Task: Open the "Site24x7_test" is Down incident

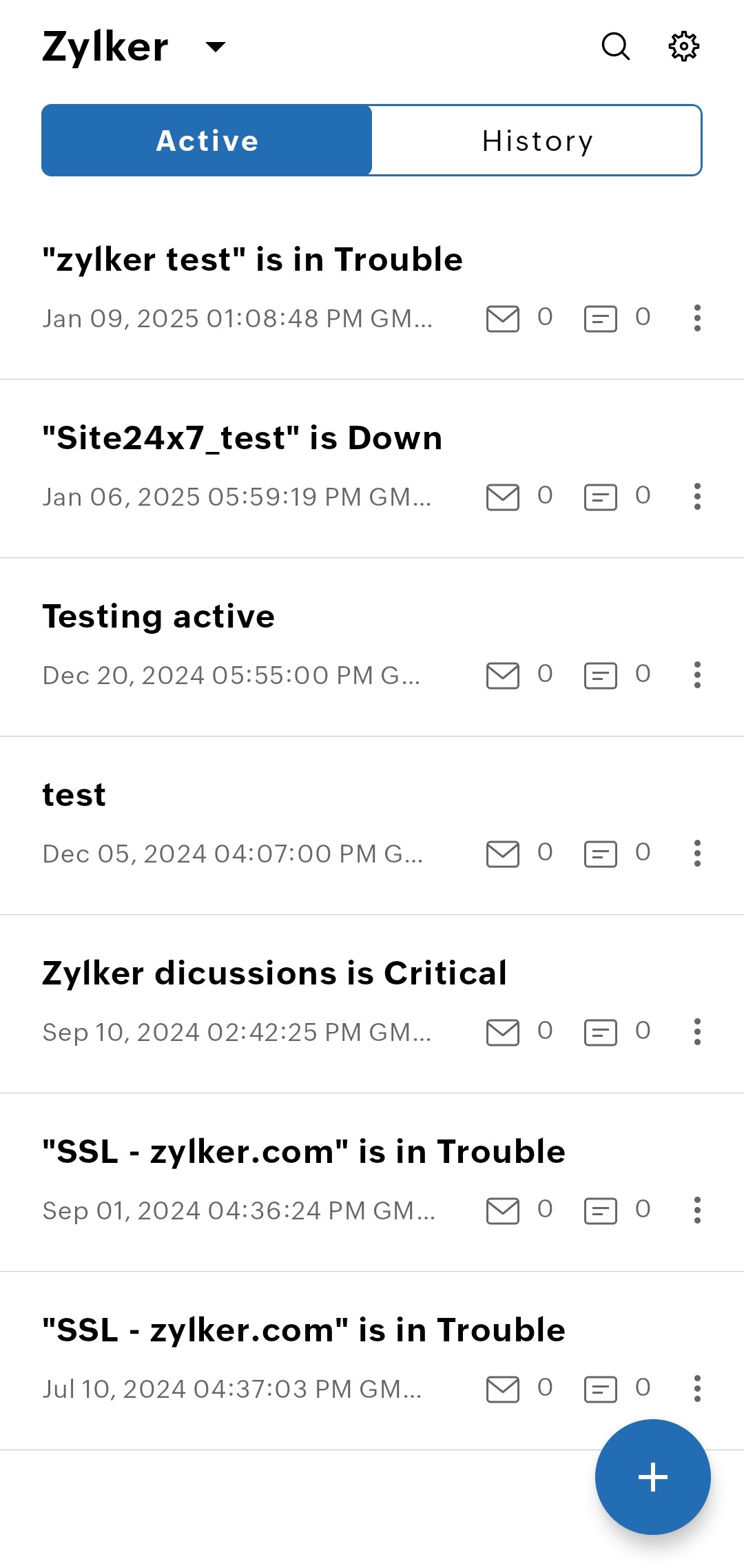Action: (242, 439)
